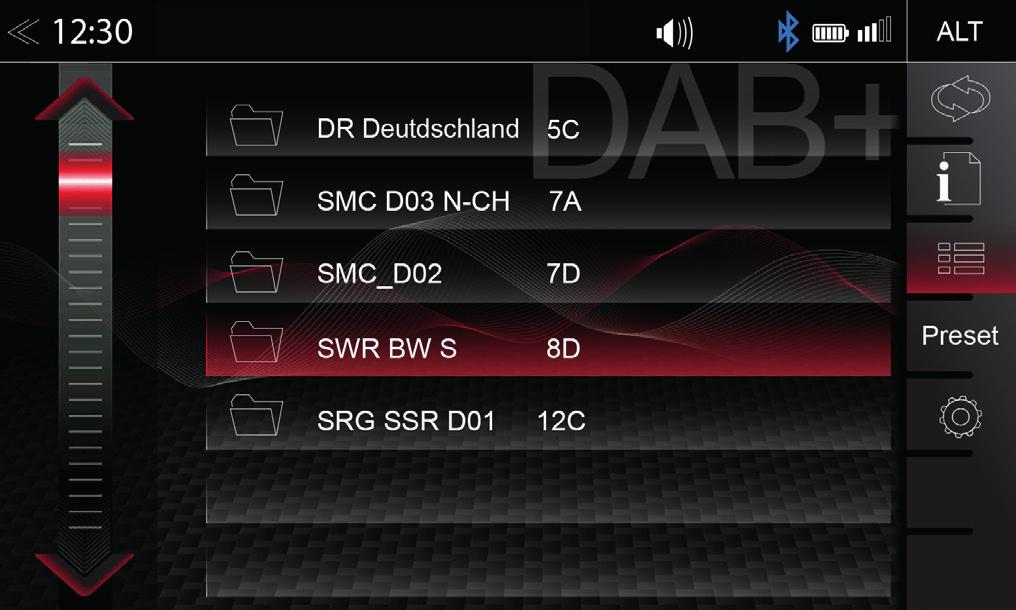Go back using the double chevron arrow

24,32
